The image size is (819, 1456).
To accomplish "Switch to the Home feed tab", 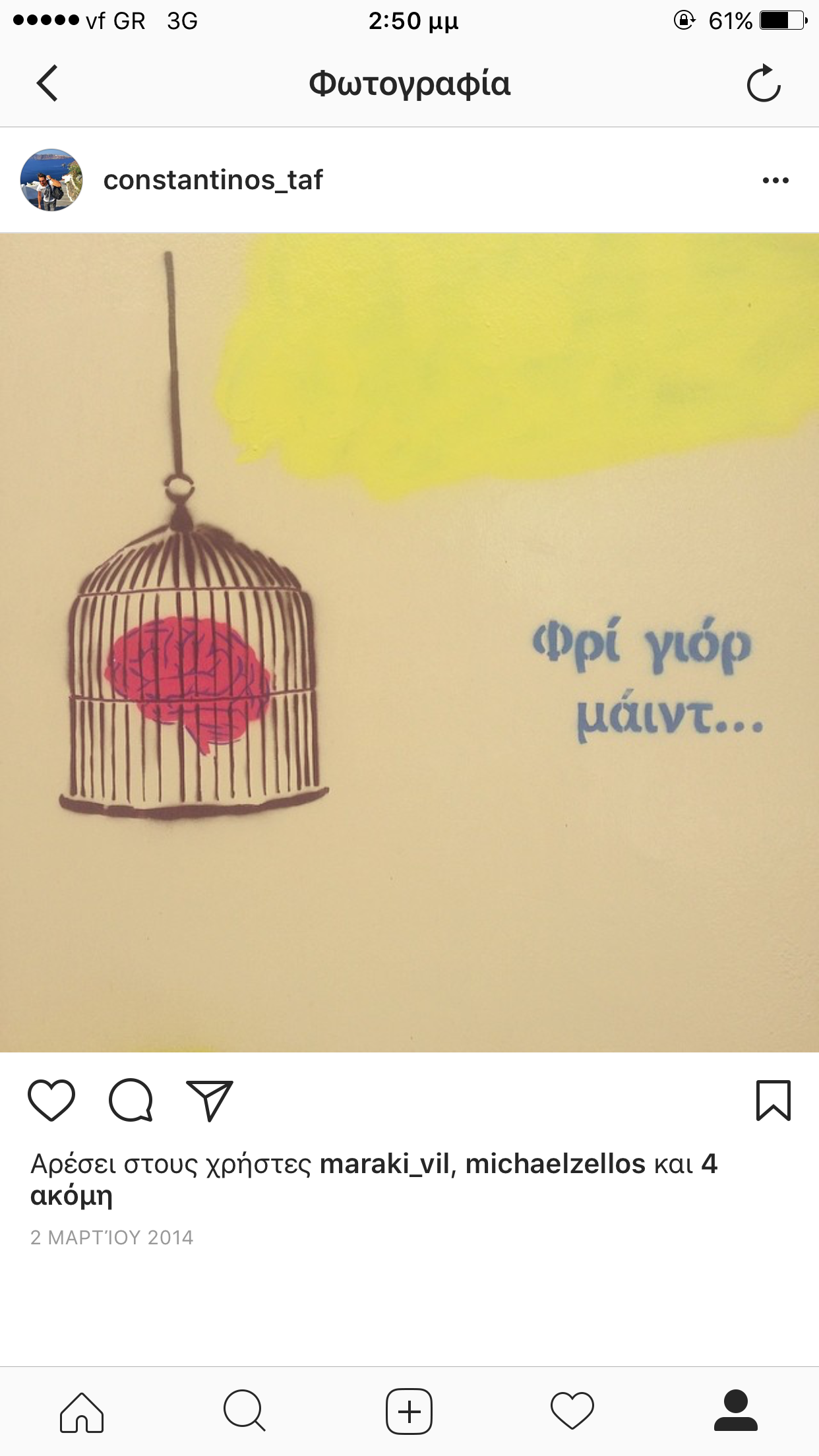I will (x=82, y=1412).
